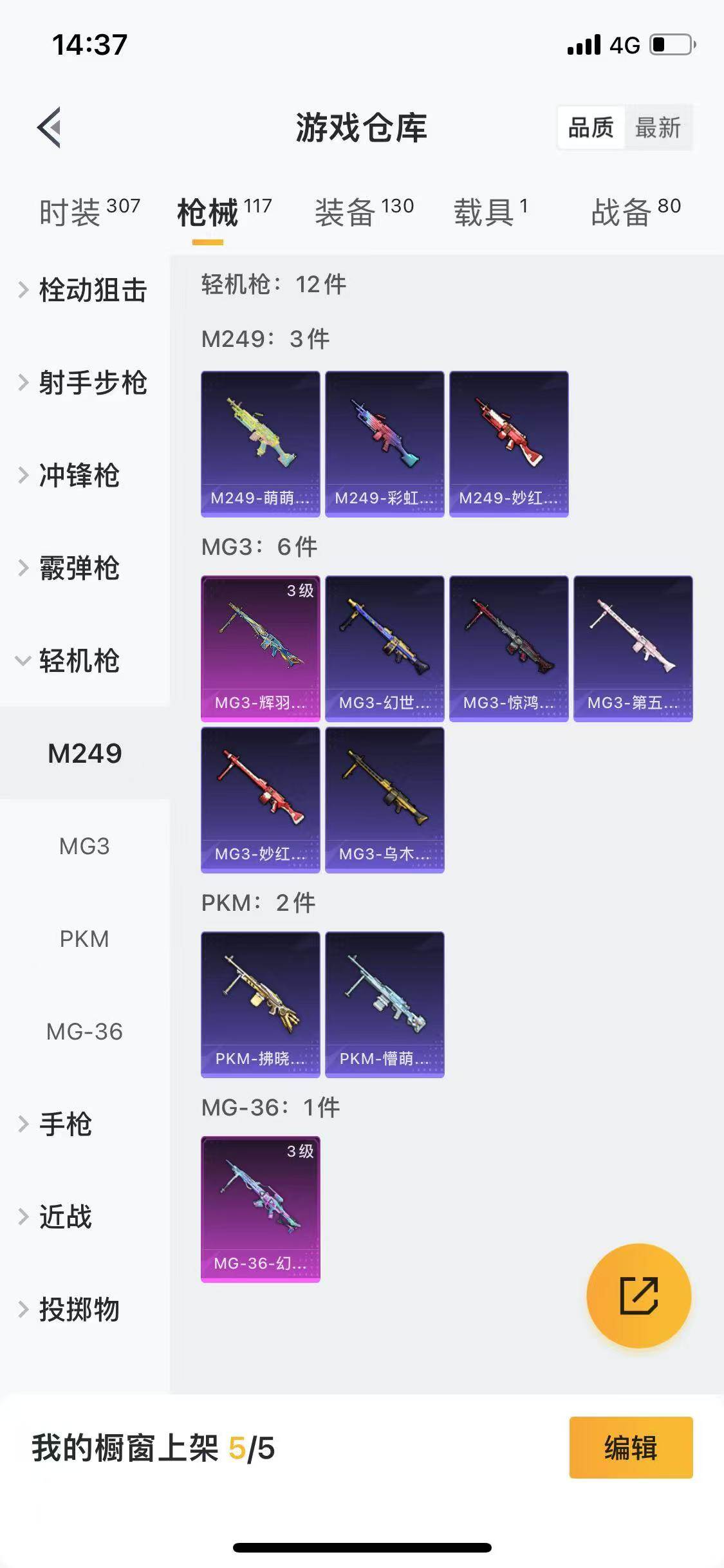View the PKM-拂晓 skin
Viewport: 724px width, 1568px height.
tap(260, 1004)
